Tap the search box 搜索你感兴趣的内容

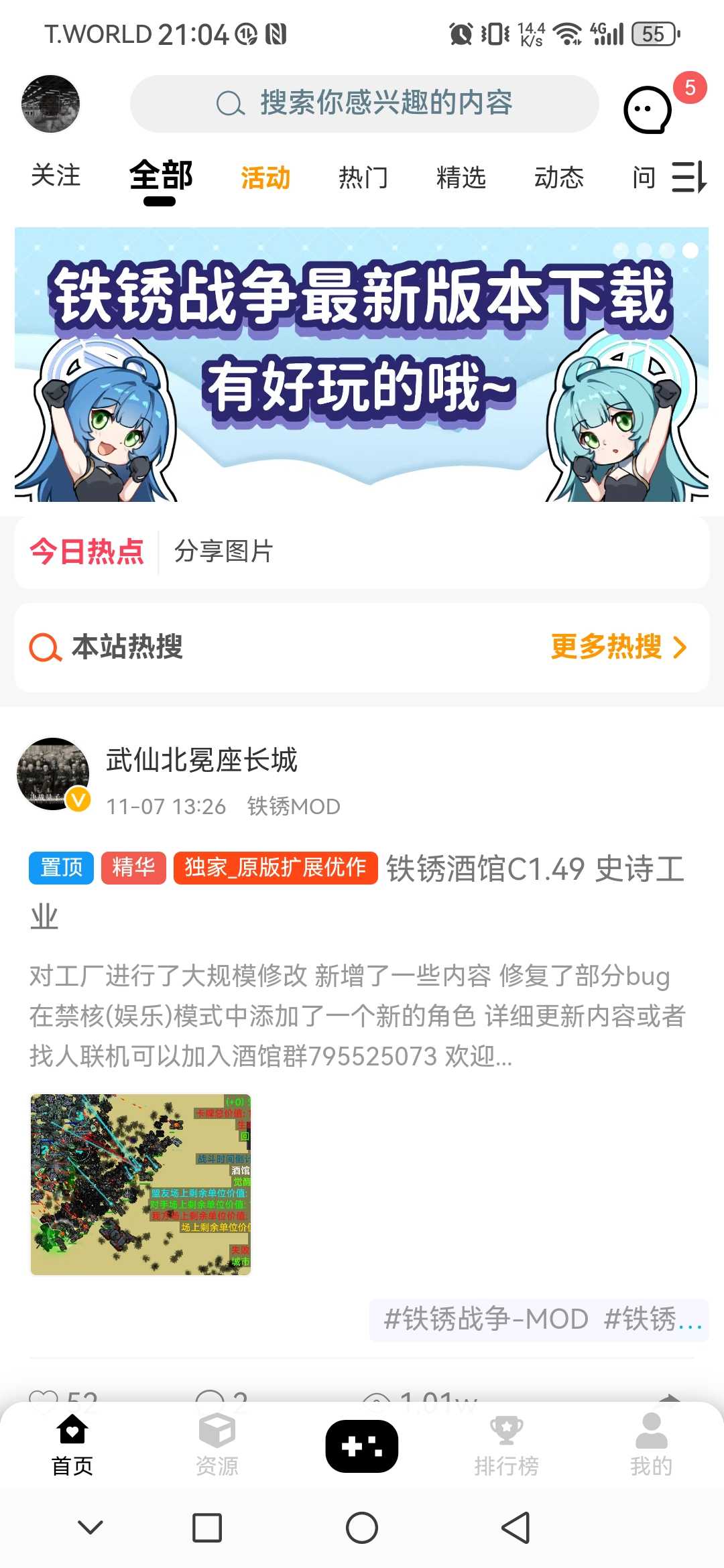(364, 104)
